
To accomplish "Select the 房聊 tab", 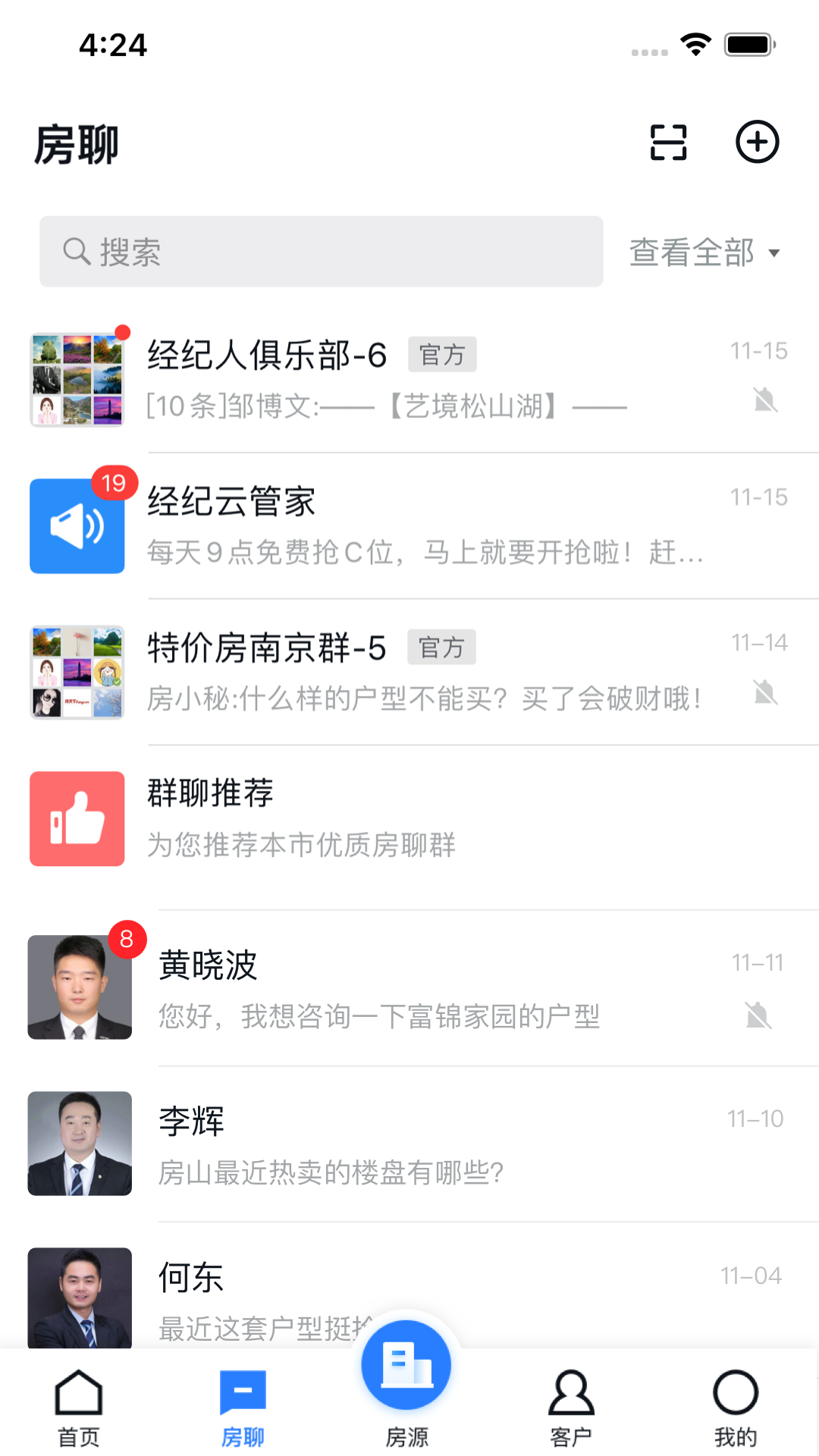I will pos(243,1407).
